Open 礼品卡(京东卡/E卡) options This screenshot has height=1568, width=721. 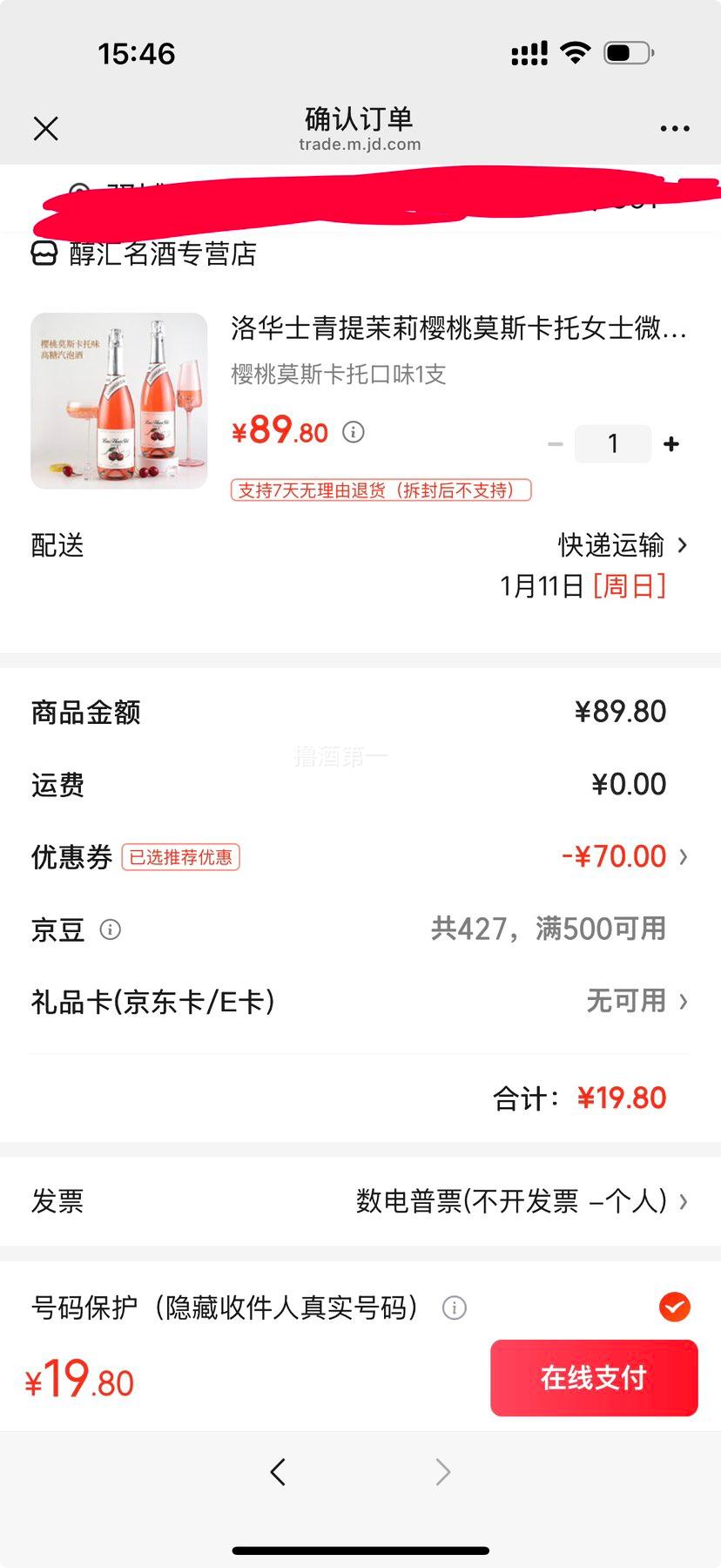(x=636, y=1002)
